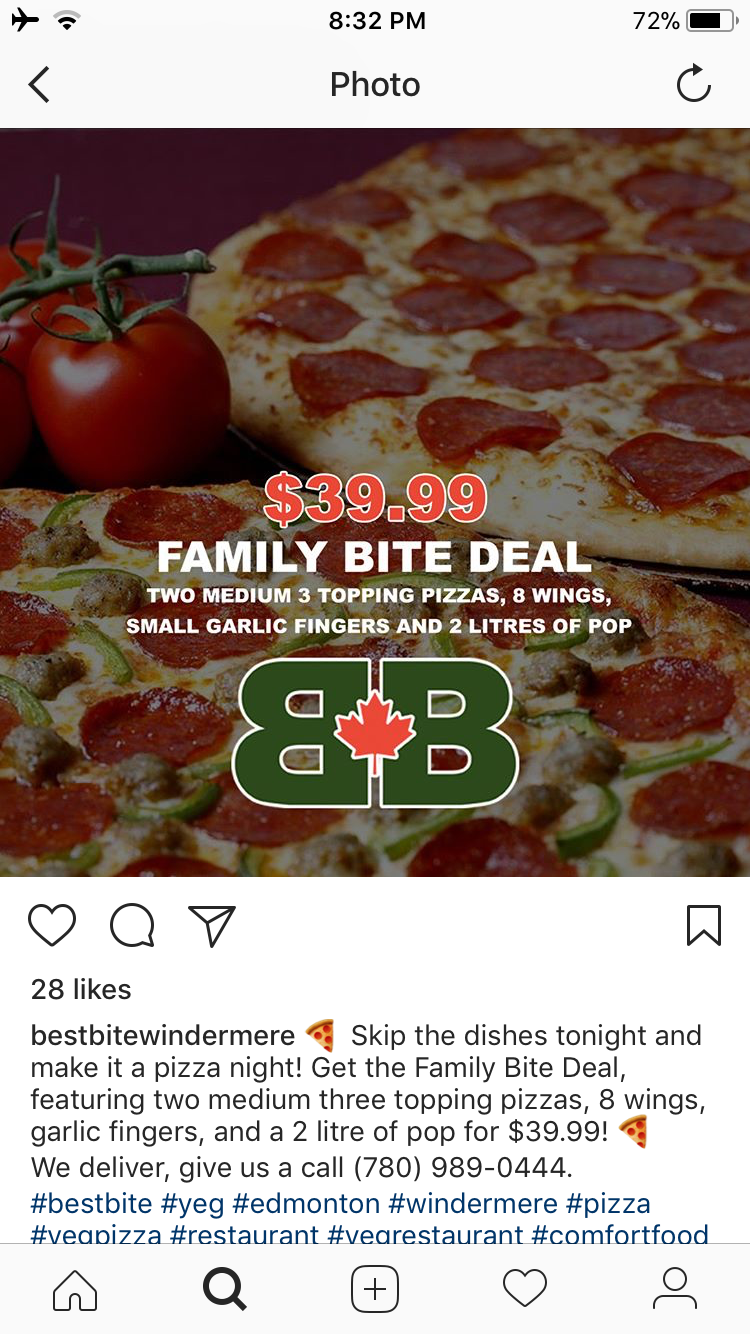Refresh the photo post
Screen dimensions: 750x1334
[x=693, y=85]
